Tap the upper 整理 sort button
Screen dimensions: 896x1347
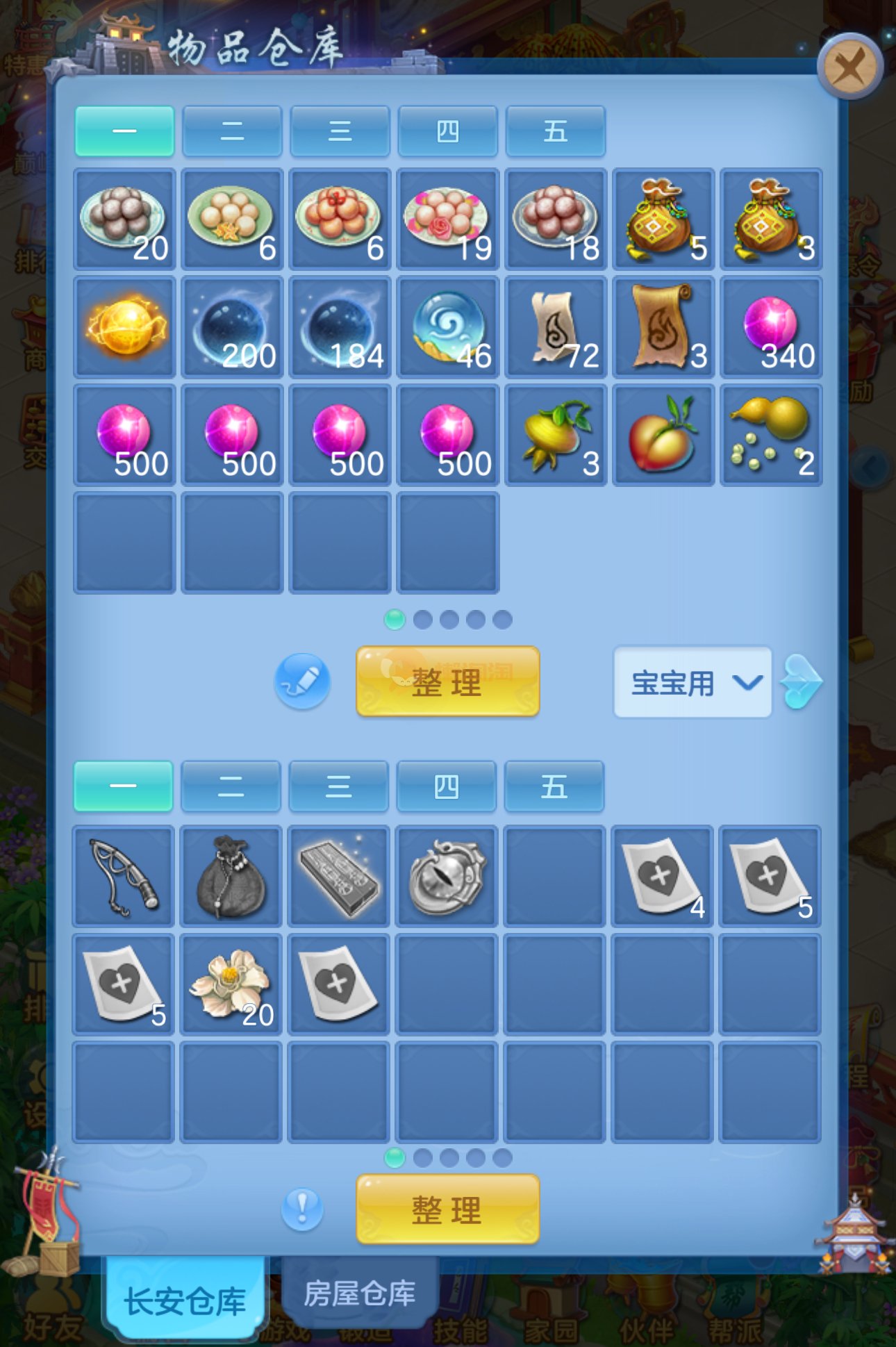pyautogui.click(x=447, y=681)
